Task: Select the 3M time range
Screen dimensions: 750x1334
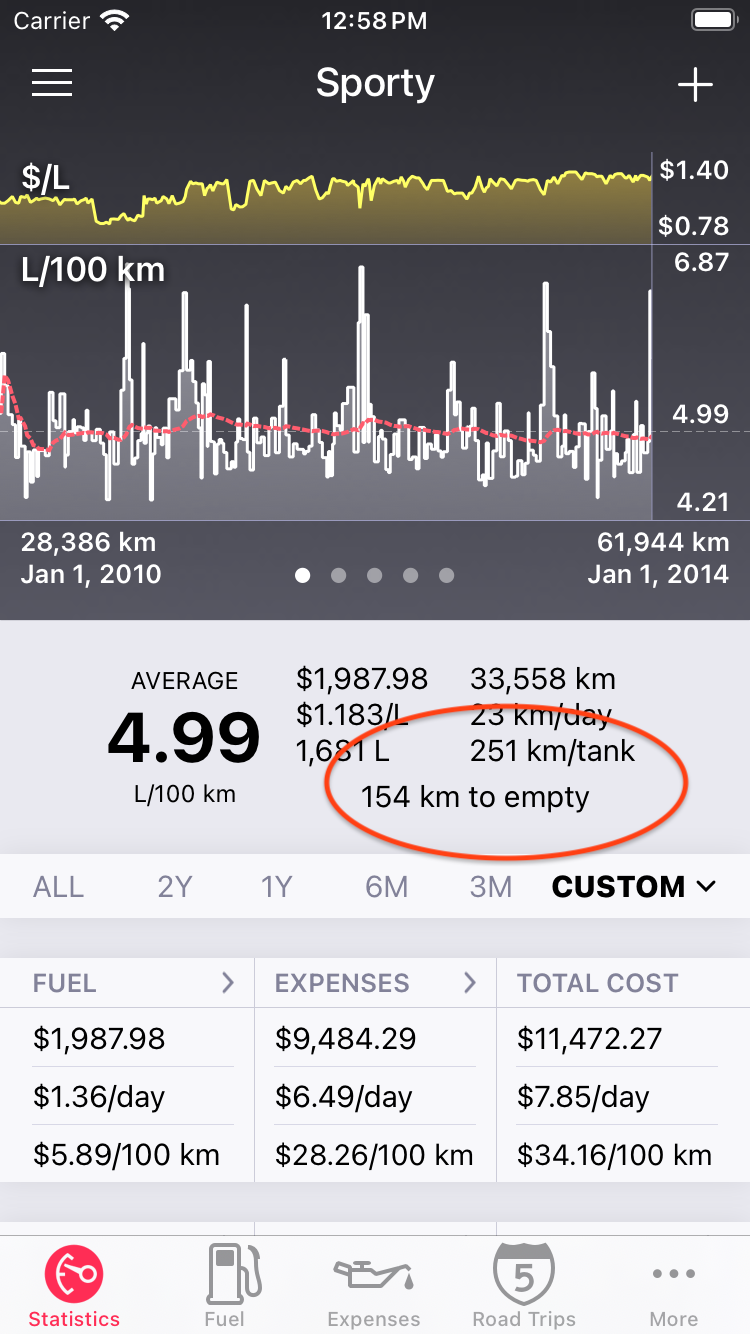Action: (491, 887)
